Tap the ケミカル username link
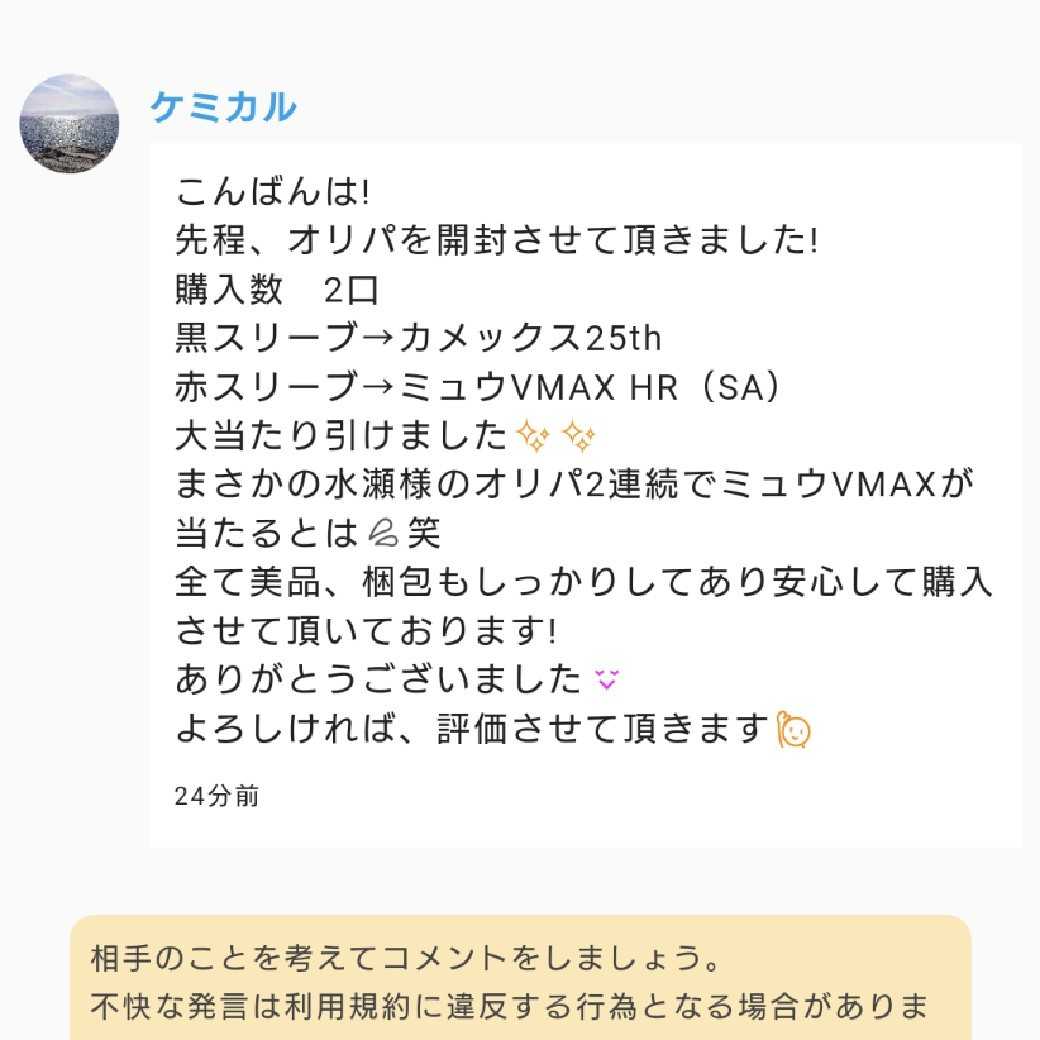This screenshot has height=1040, width=1040. [x=223, y=107]
